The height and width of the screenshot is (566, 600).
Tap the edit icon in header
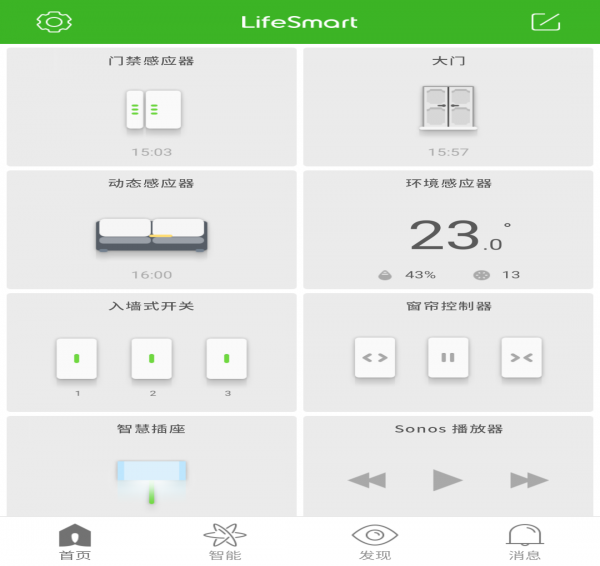point(545,22)
